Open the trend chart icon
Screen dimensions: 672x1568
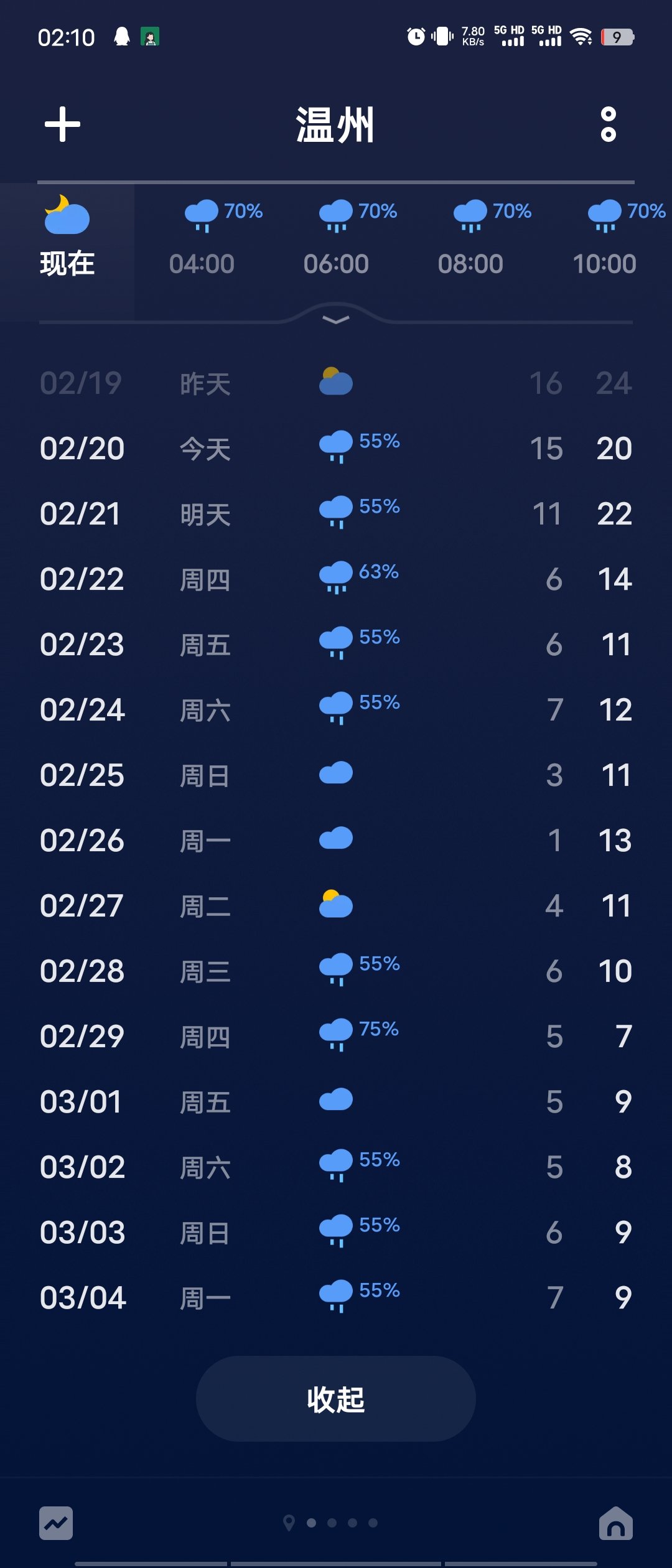(x=56, y=1523)
